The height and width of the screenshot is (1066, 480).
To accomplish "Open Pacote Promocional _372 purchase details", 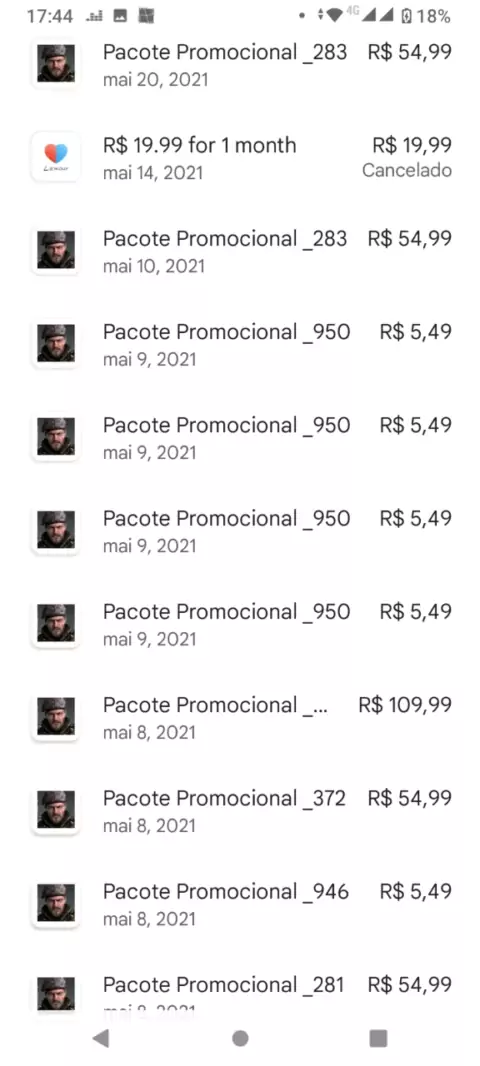I will pos(240,810).
